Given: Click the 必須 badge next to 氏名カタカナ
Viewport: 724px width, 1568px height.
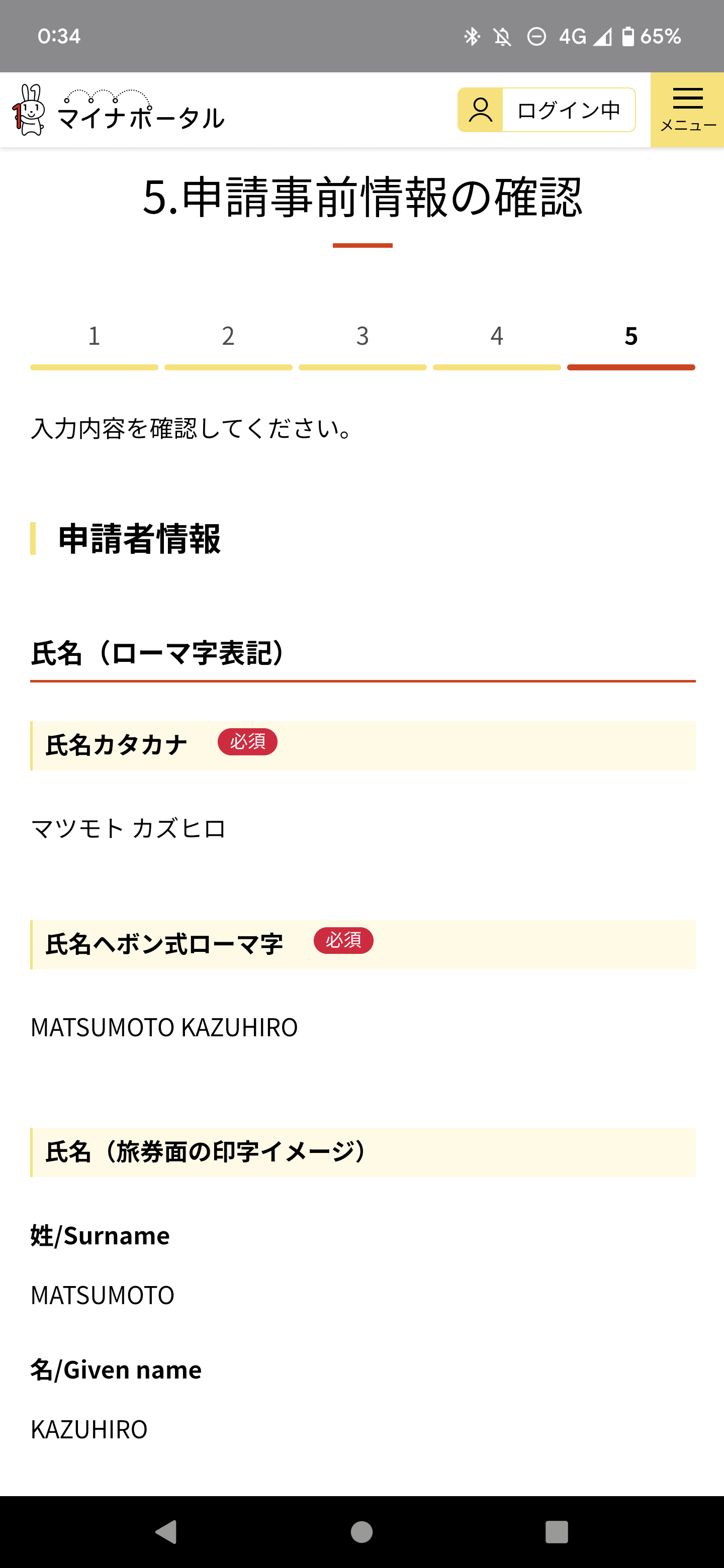Looking at the screenshot, I should 247,741.
